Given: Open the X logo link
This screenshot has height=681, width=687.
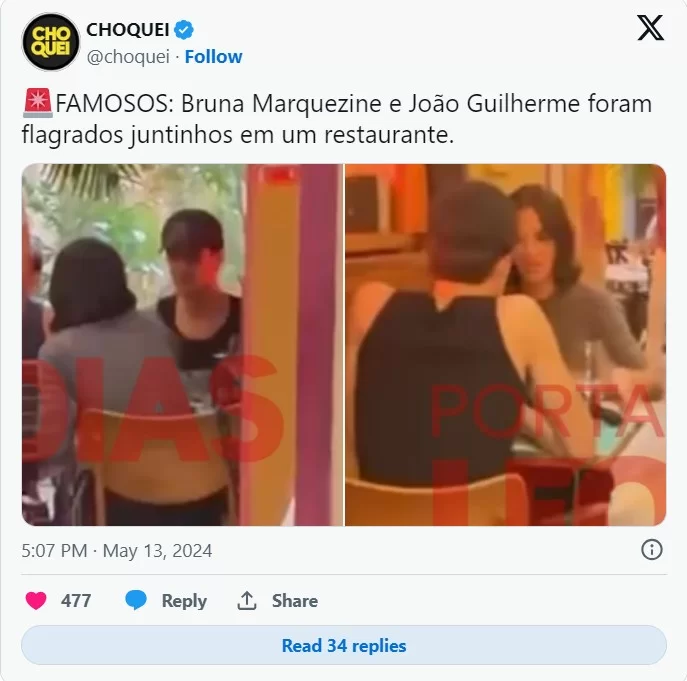Looking at the screenshot, I should 650,29.
